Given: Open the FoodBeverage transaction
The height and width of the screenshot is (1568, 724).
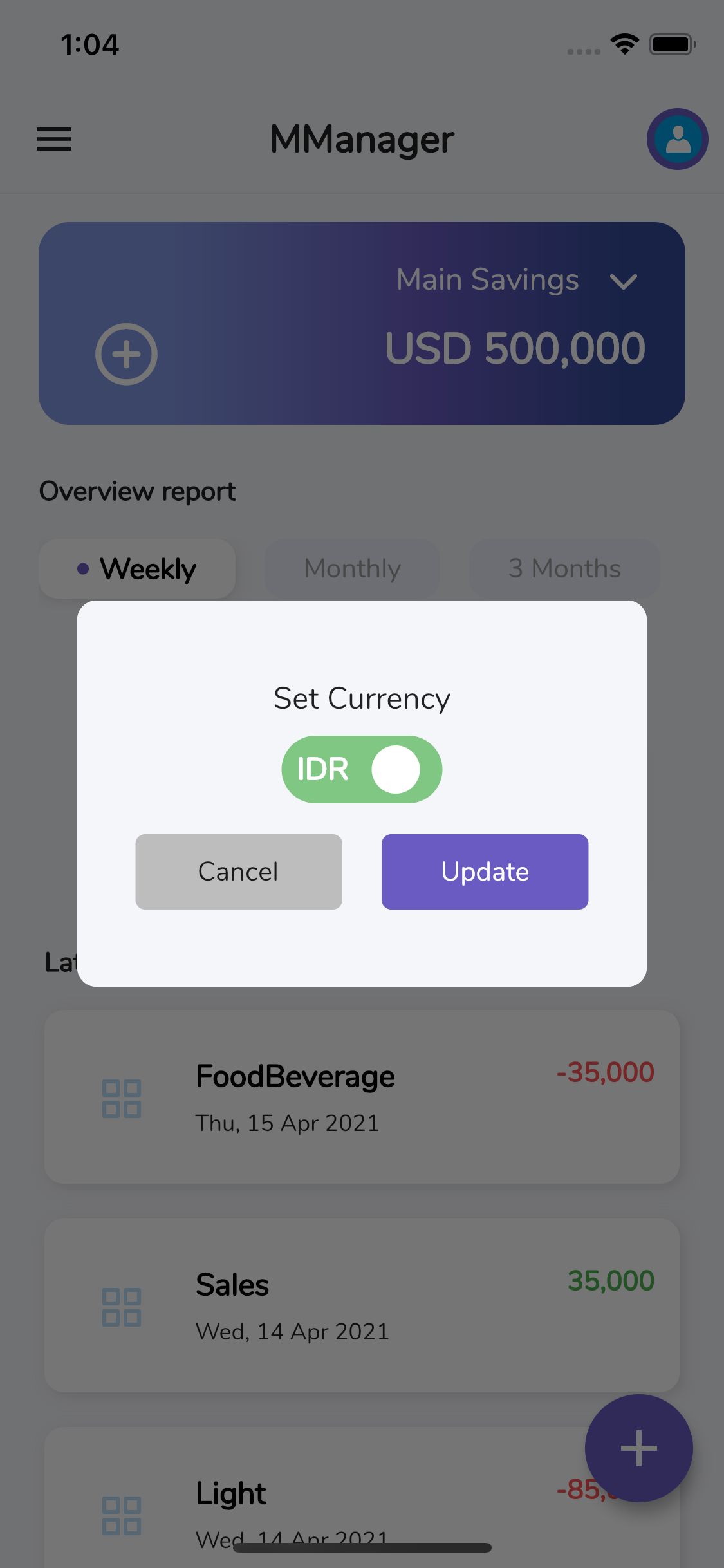Looking at the screenshot, I should 362,1097.
